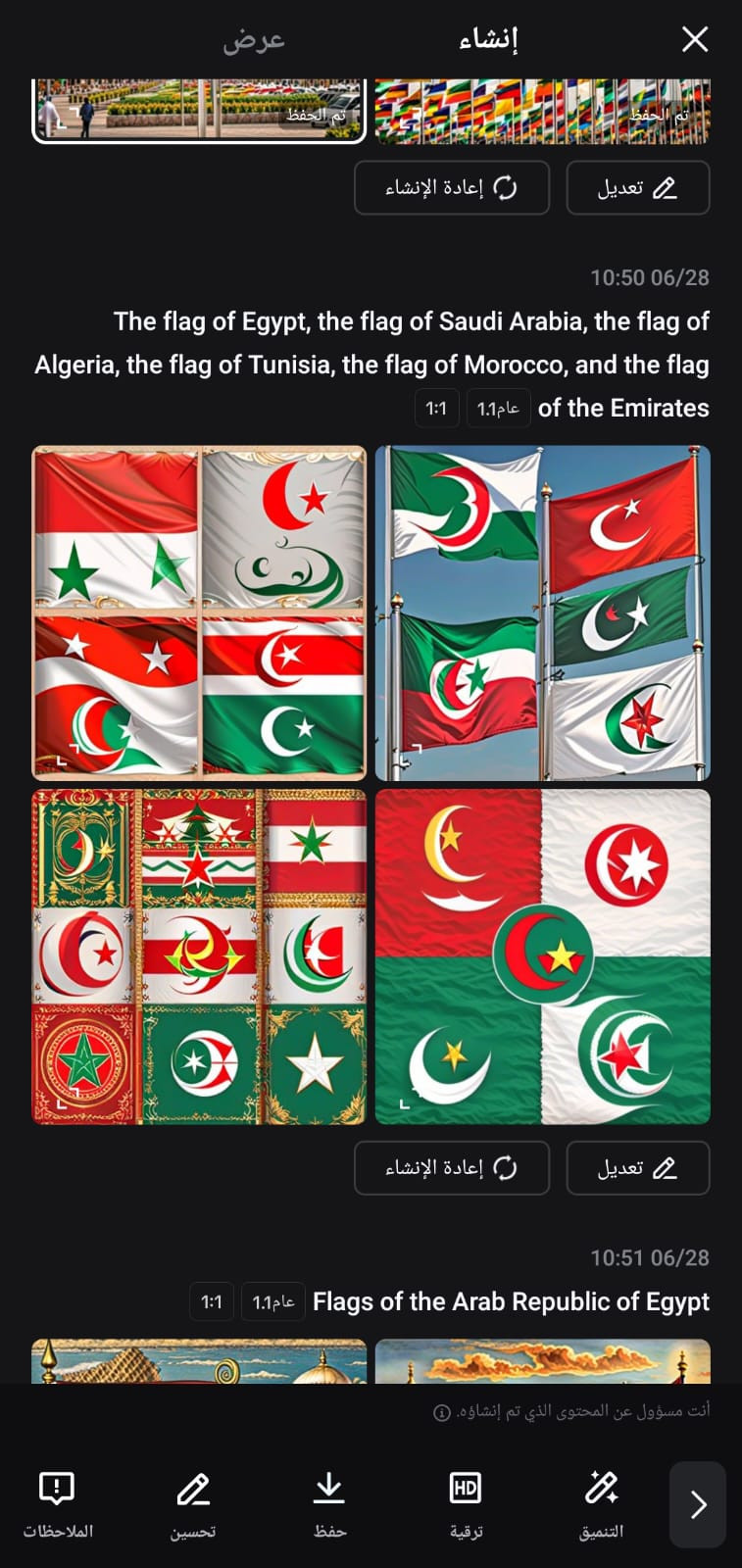Image resolution: width=742 pixels, height=1568 pixels.
Task: Open the nine-tile ornate flags grid image
Action: (x=199, y=956)
